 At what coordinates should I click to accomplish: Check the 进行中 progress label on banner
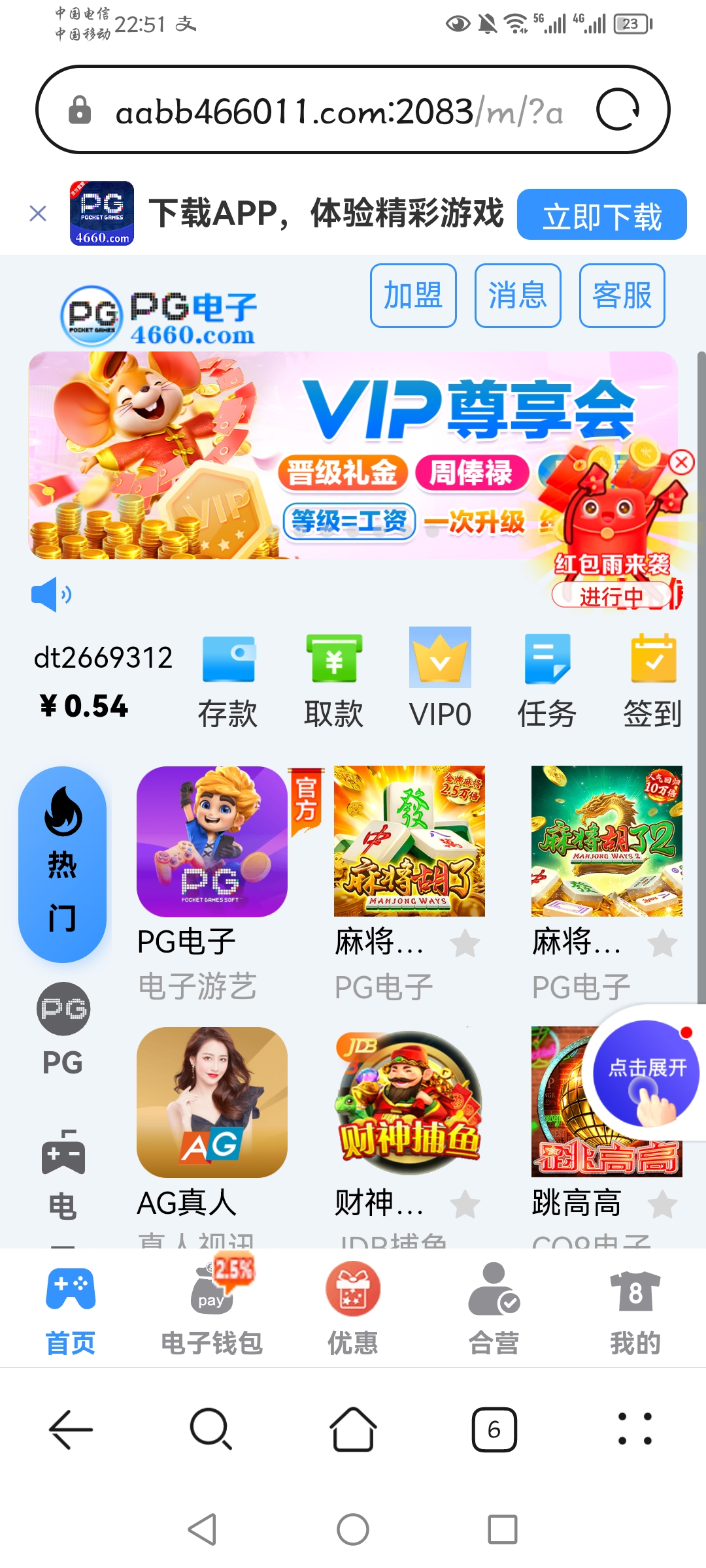point(611,595)
